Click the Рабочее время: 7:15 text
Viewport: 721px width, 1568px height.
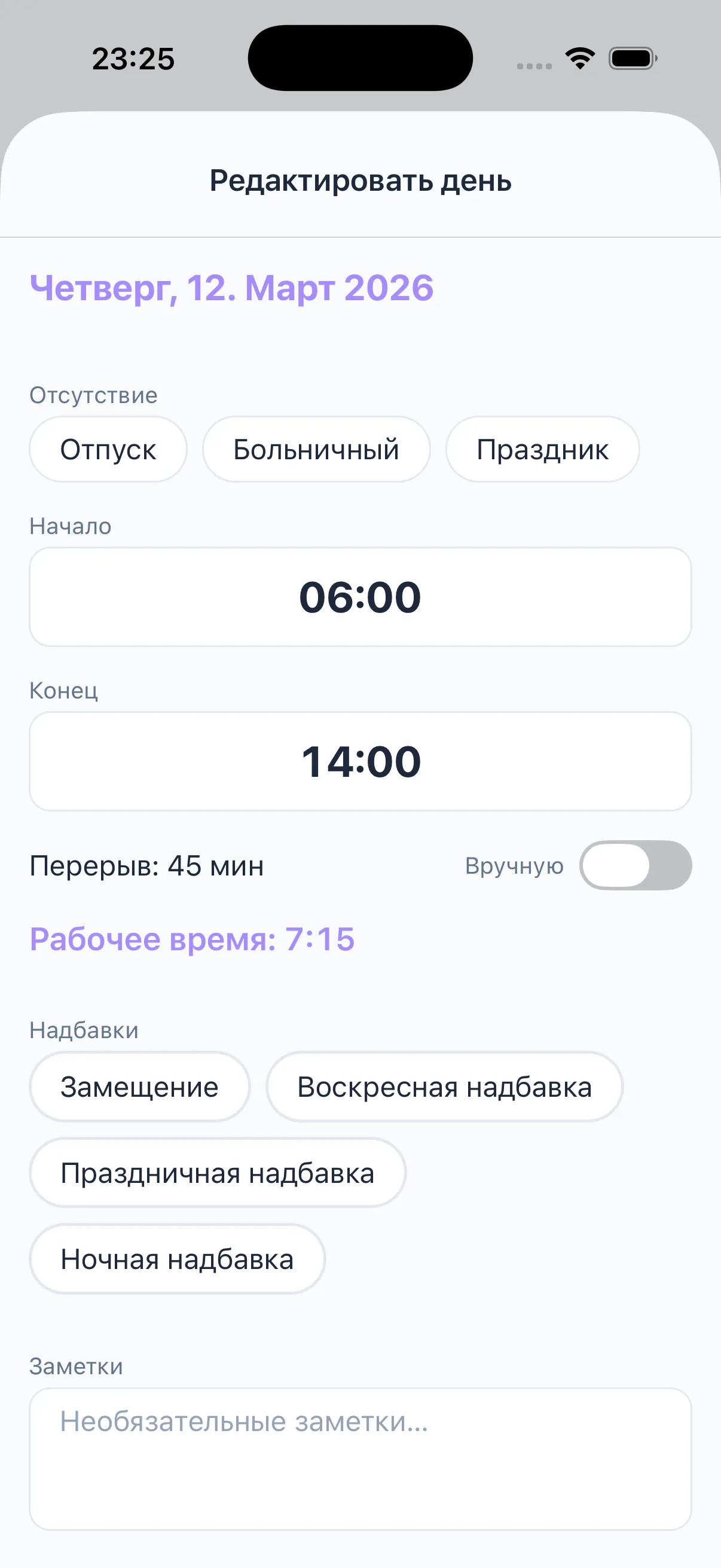pos(193,938)
